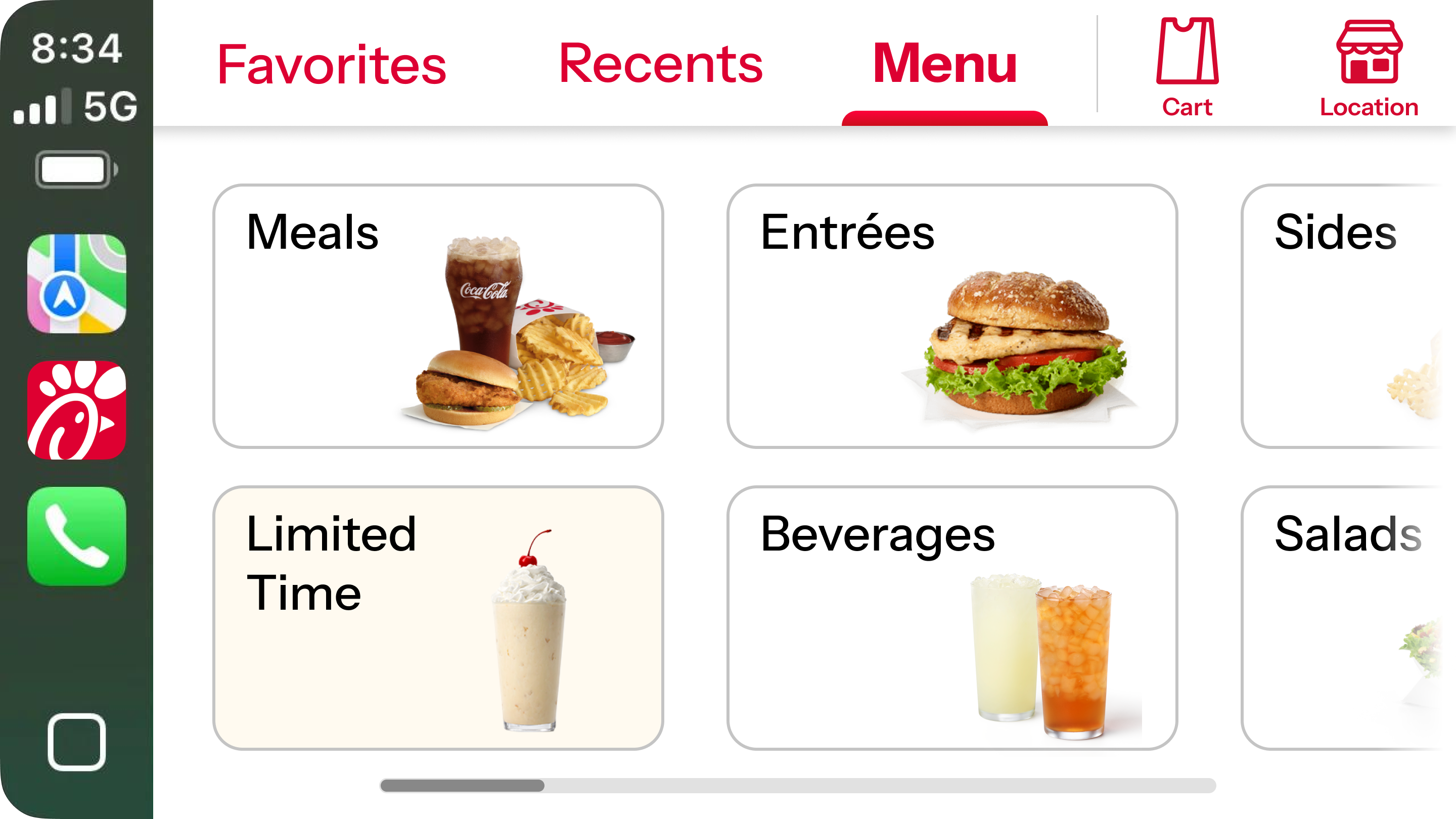The height and width of the screenshot is (819, 1456).
Task: Open the Salads category
Action: tap(1345, 618)
